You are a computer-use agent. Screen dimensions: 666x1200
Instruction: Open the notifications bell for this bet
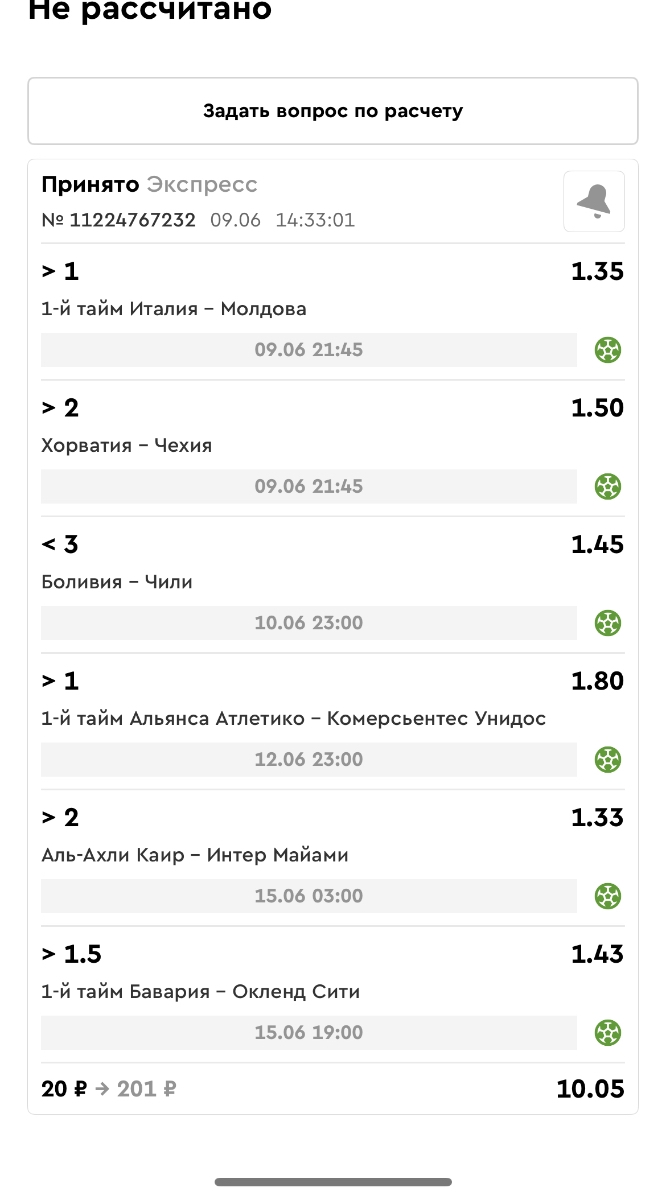click(594, 202)
